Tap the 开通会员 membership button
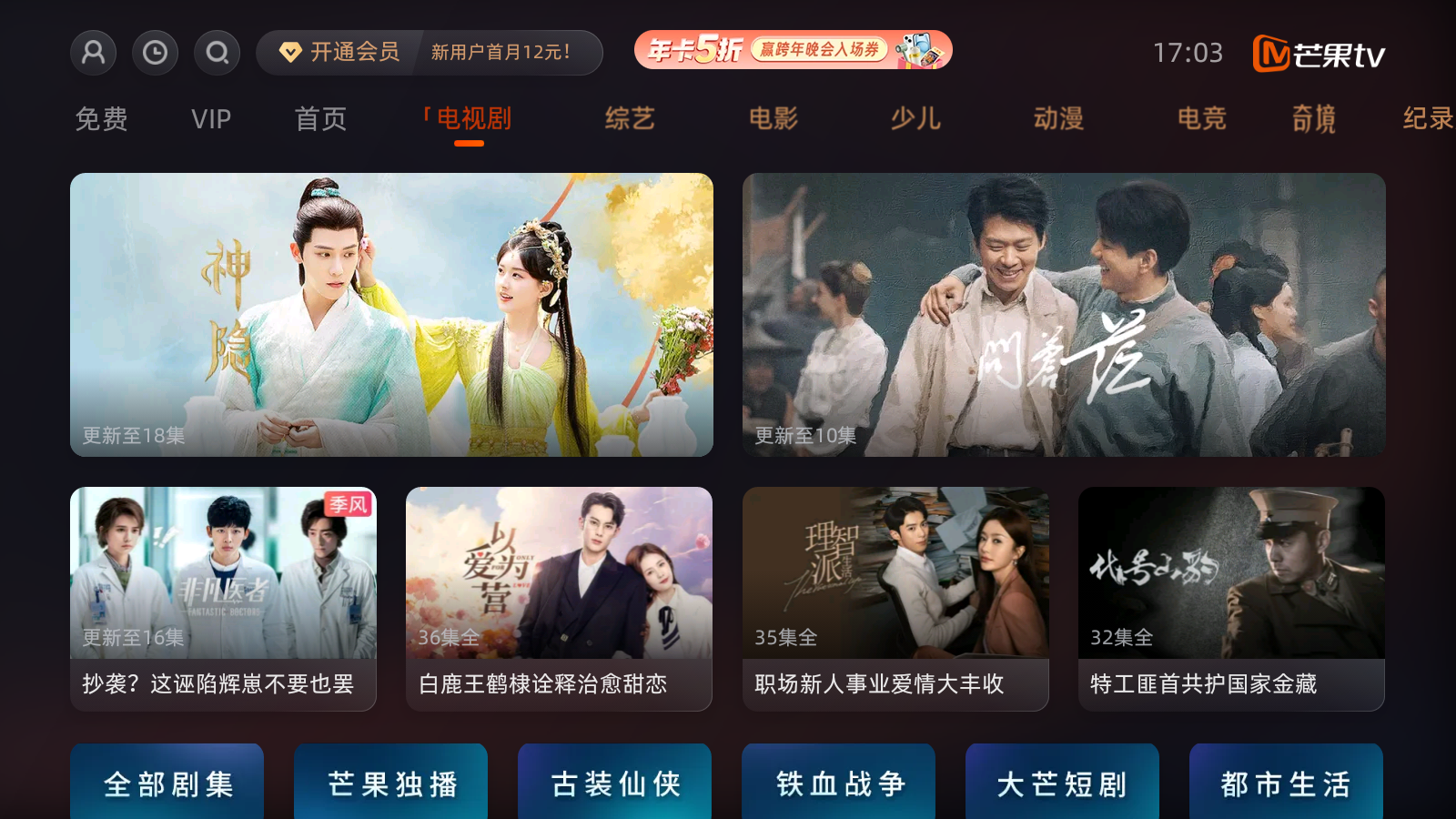This screenshot has height=819, width=1456. click(340, 53)
